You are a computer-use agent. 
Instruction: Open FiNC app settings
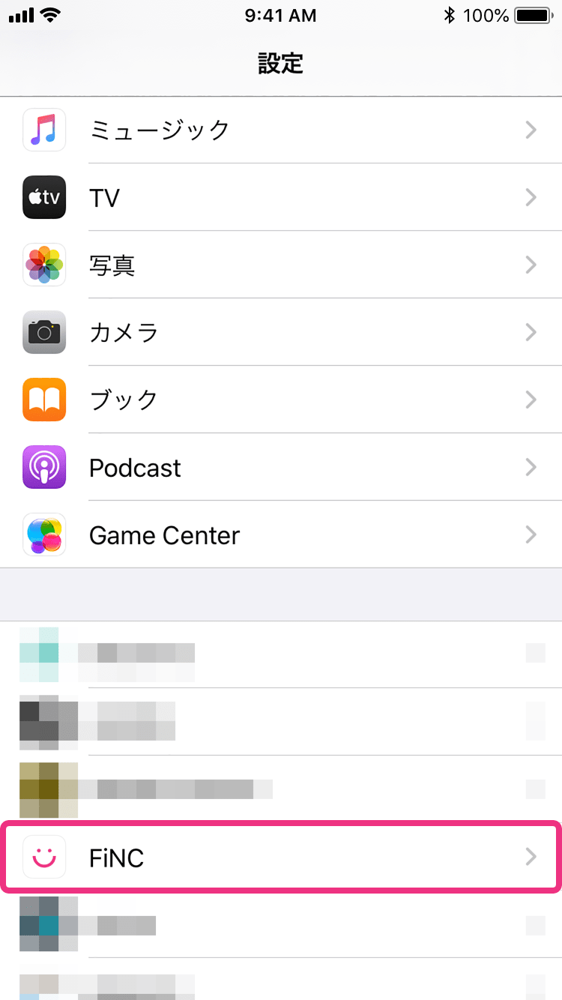click(x=281, y=858)
